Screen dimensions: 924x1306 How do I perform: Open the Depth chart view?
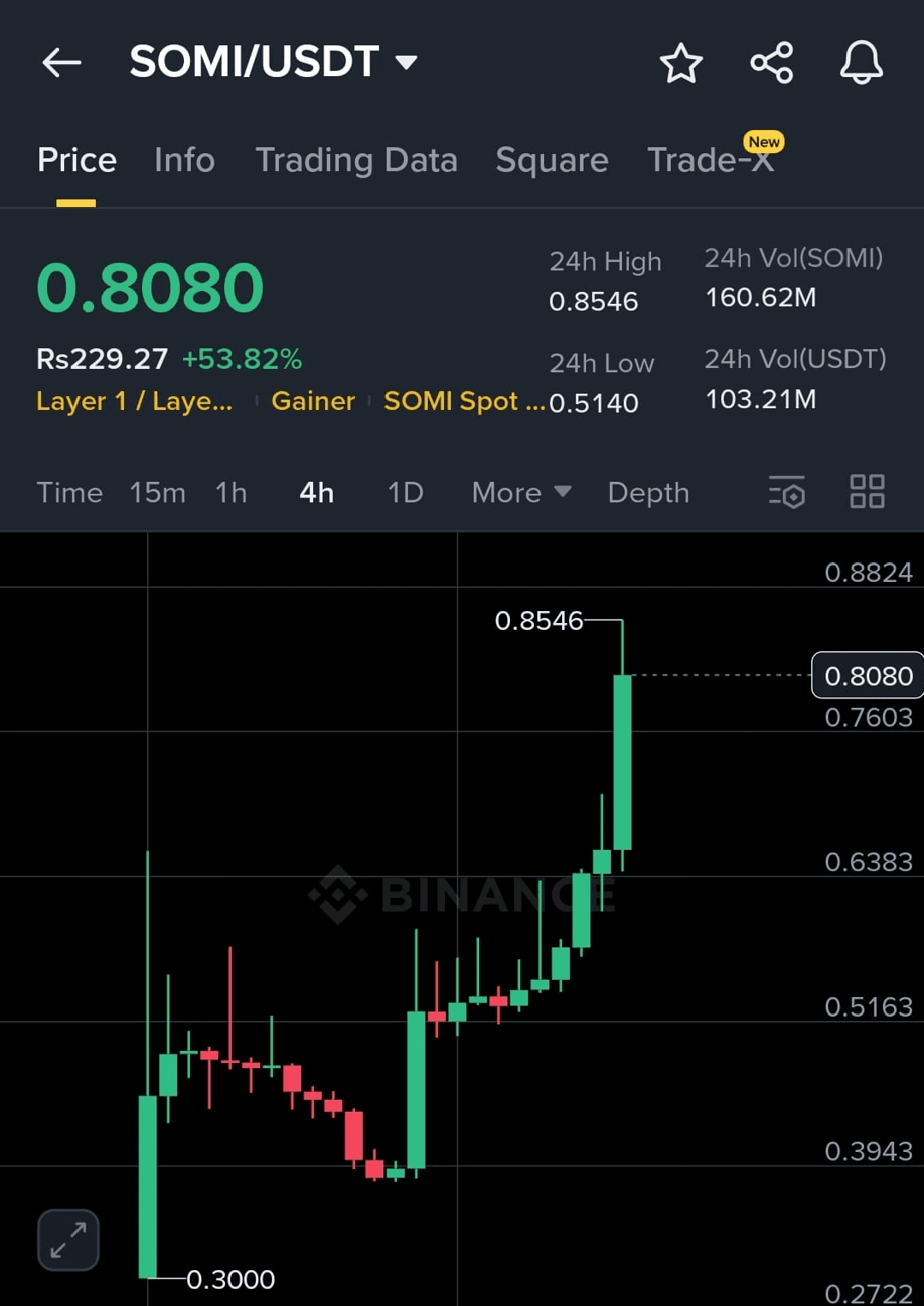(x=648, y=493)
